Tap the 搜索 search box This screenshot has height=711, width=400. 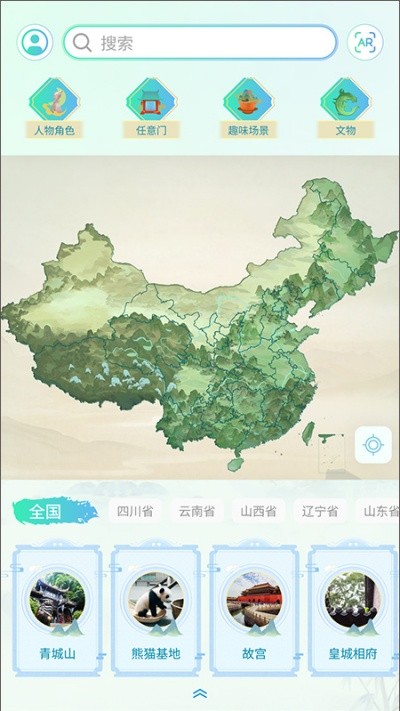click(200, 43)
